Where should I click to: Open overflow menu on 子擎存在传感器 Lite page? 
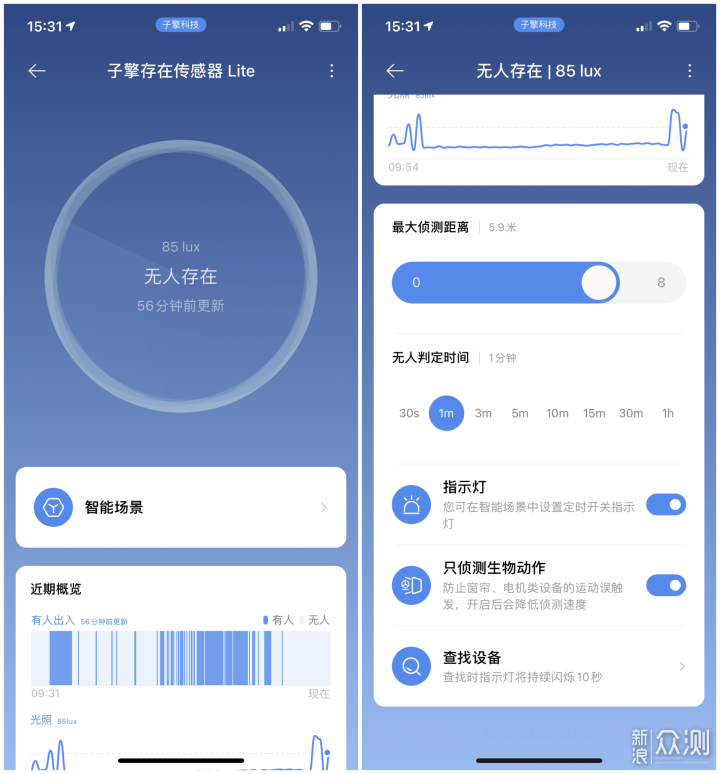point(332,71)
